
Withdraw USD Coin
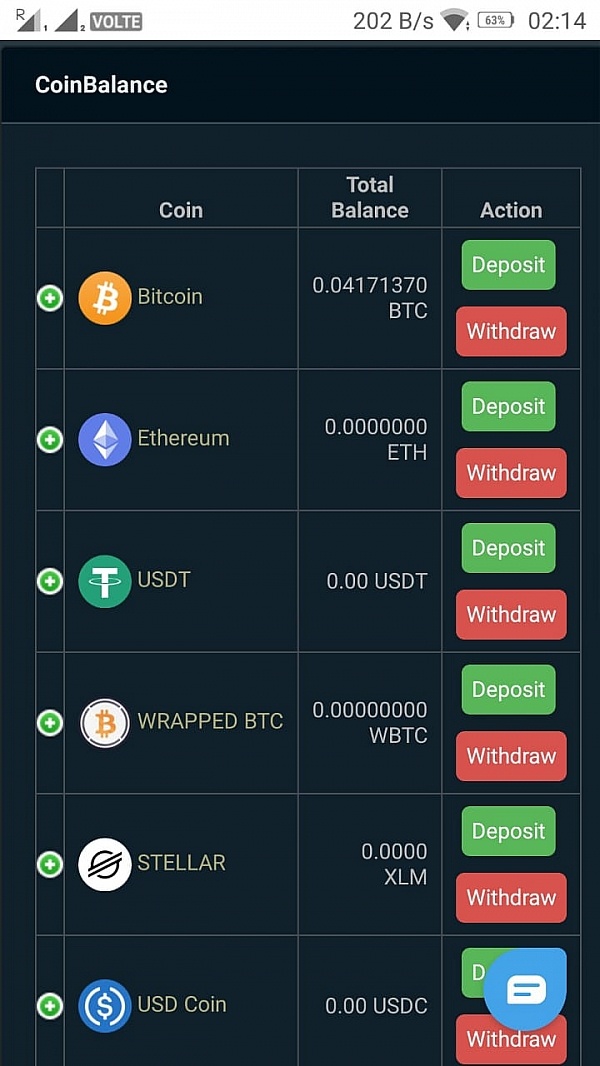pyautogui.click(x=511, y=1040)
